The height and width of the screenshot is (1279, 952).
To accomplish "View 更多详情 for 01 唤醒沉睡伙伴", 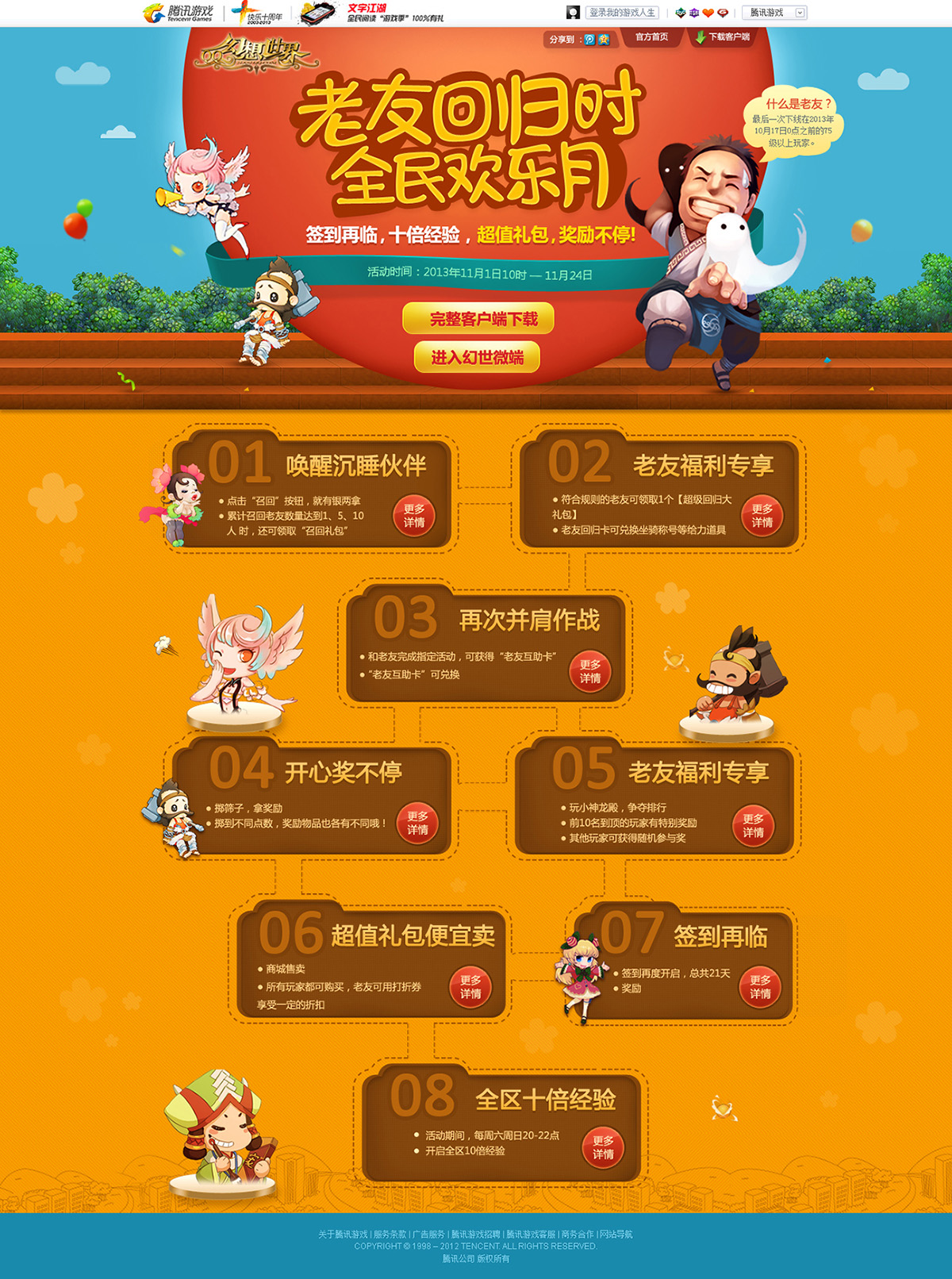I will (x=414, y=516).
